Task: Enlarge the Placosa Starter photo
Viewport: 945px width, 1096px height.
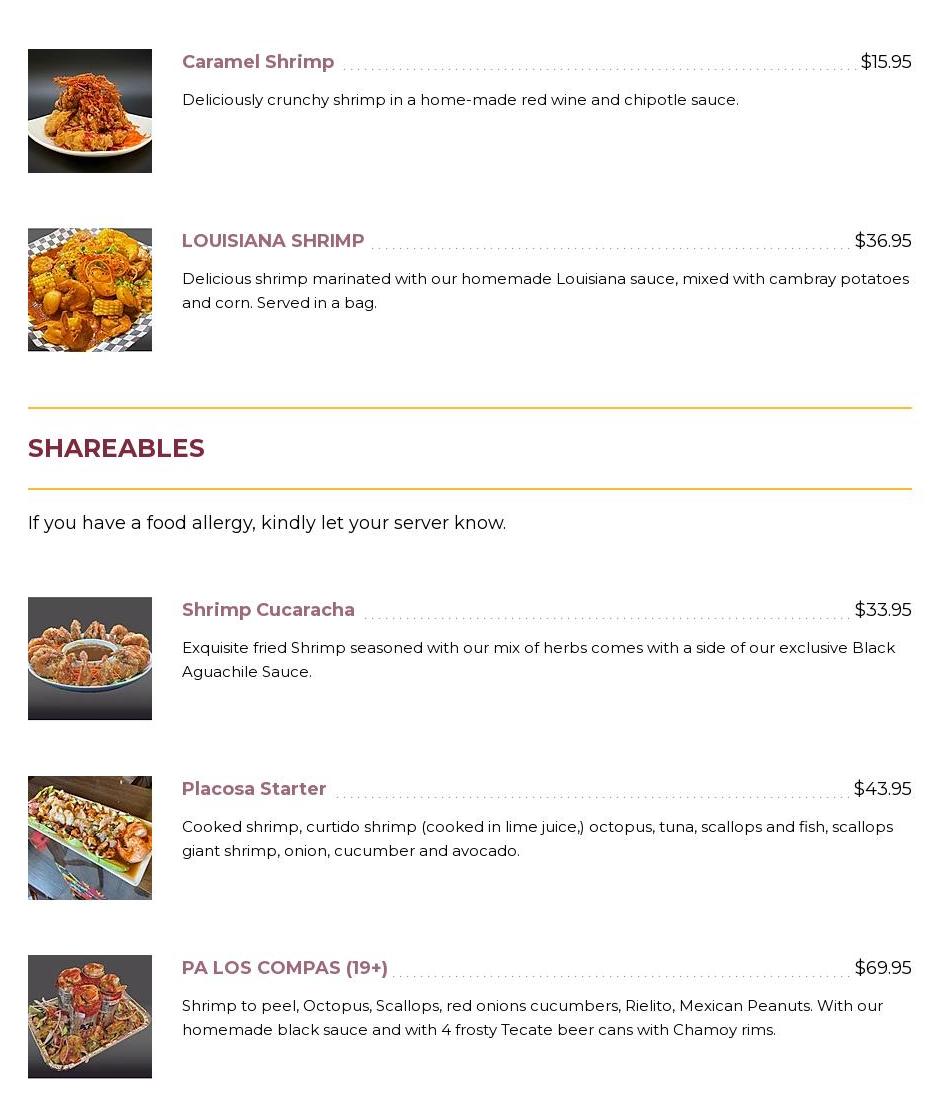Action: click(90, 838)
